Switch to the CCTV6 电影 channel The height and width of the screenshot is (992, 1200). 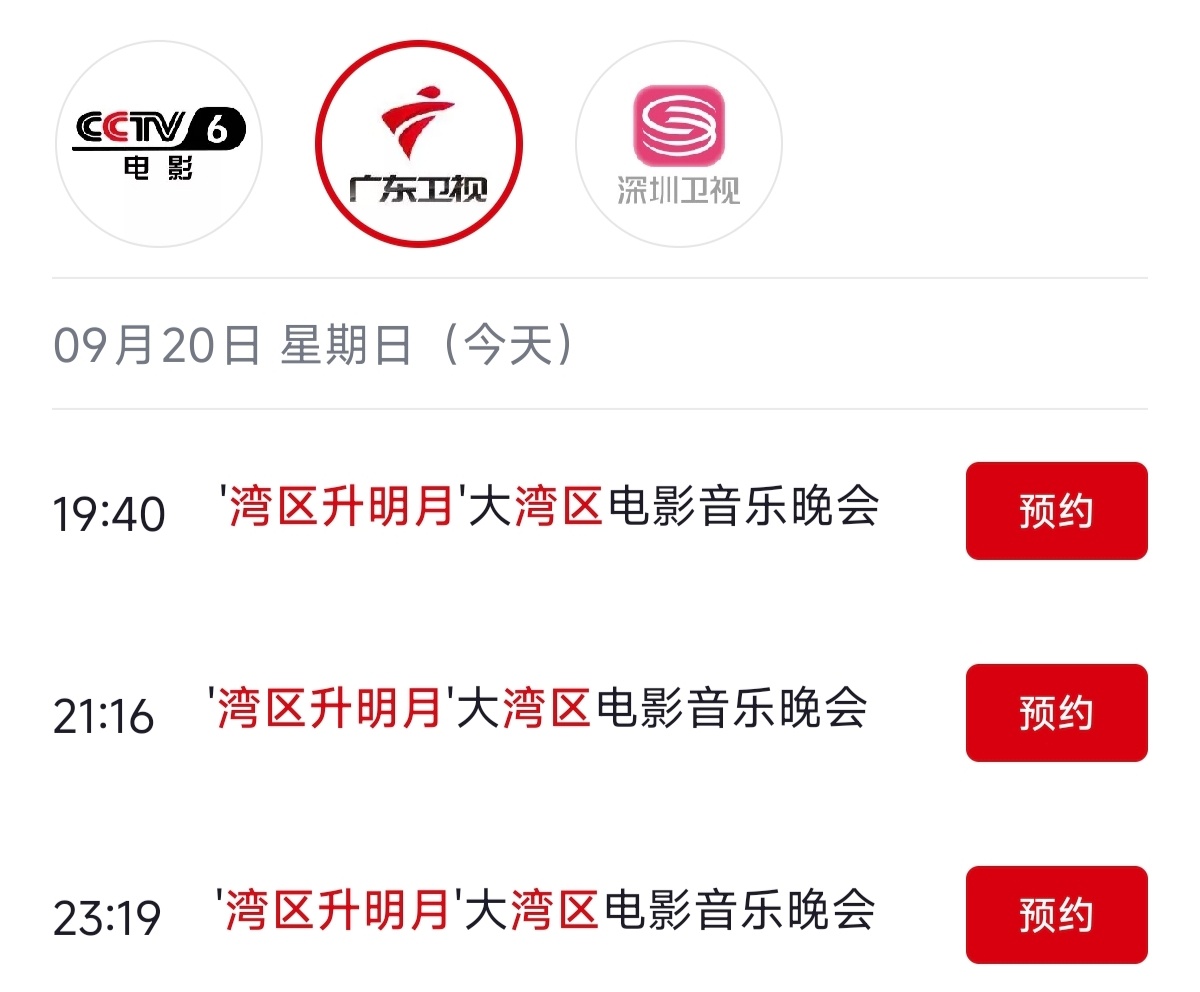point(159,144)
